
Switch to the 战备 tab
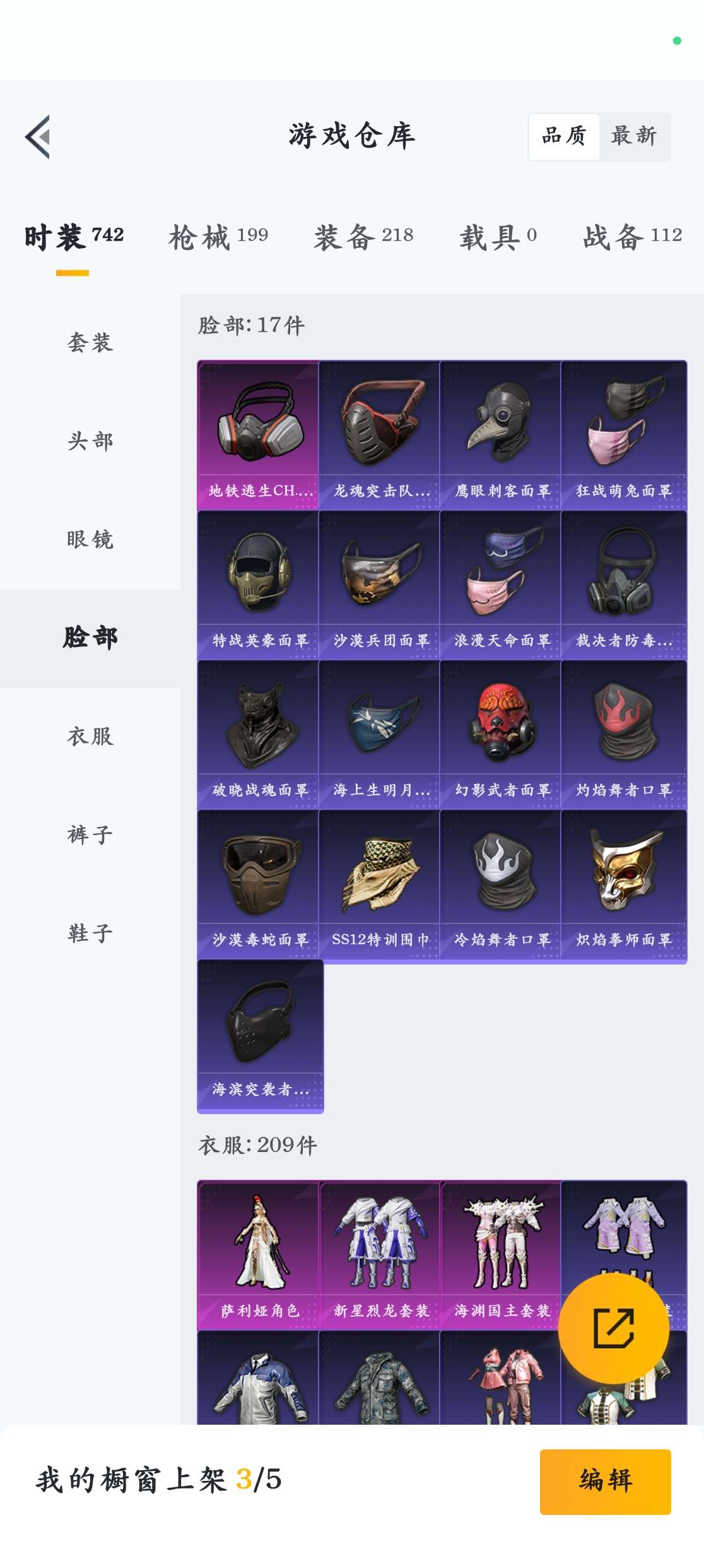tap(633, 237)
